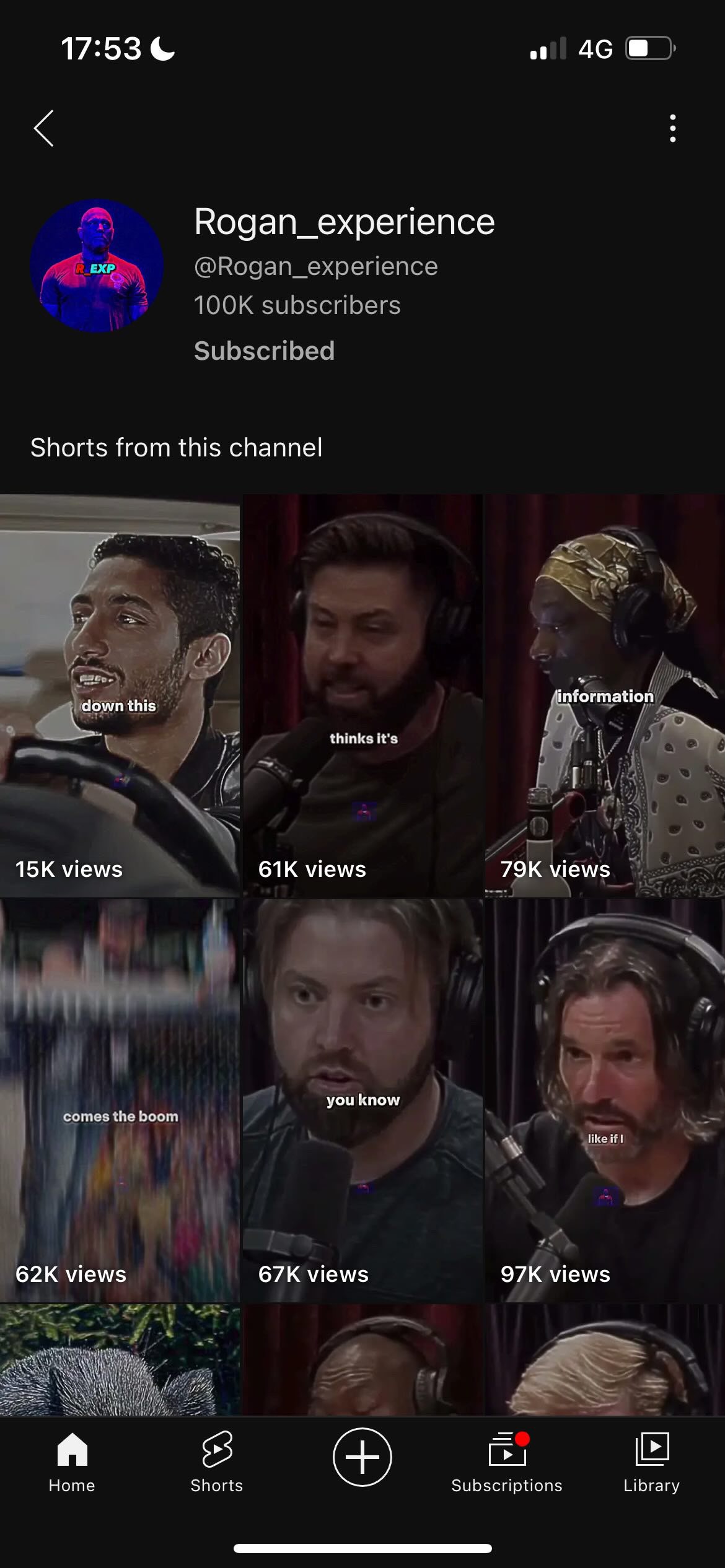The image size is (725, 1568).
Task: Open the short with 79K views
Action: pyautogui.click(x=605, y=695)
